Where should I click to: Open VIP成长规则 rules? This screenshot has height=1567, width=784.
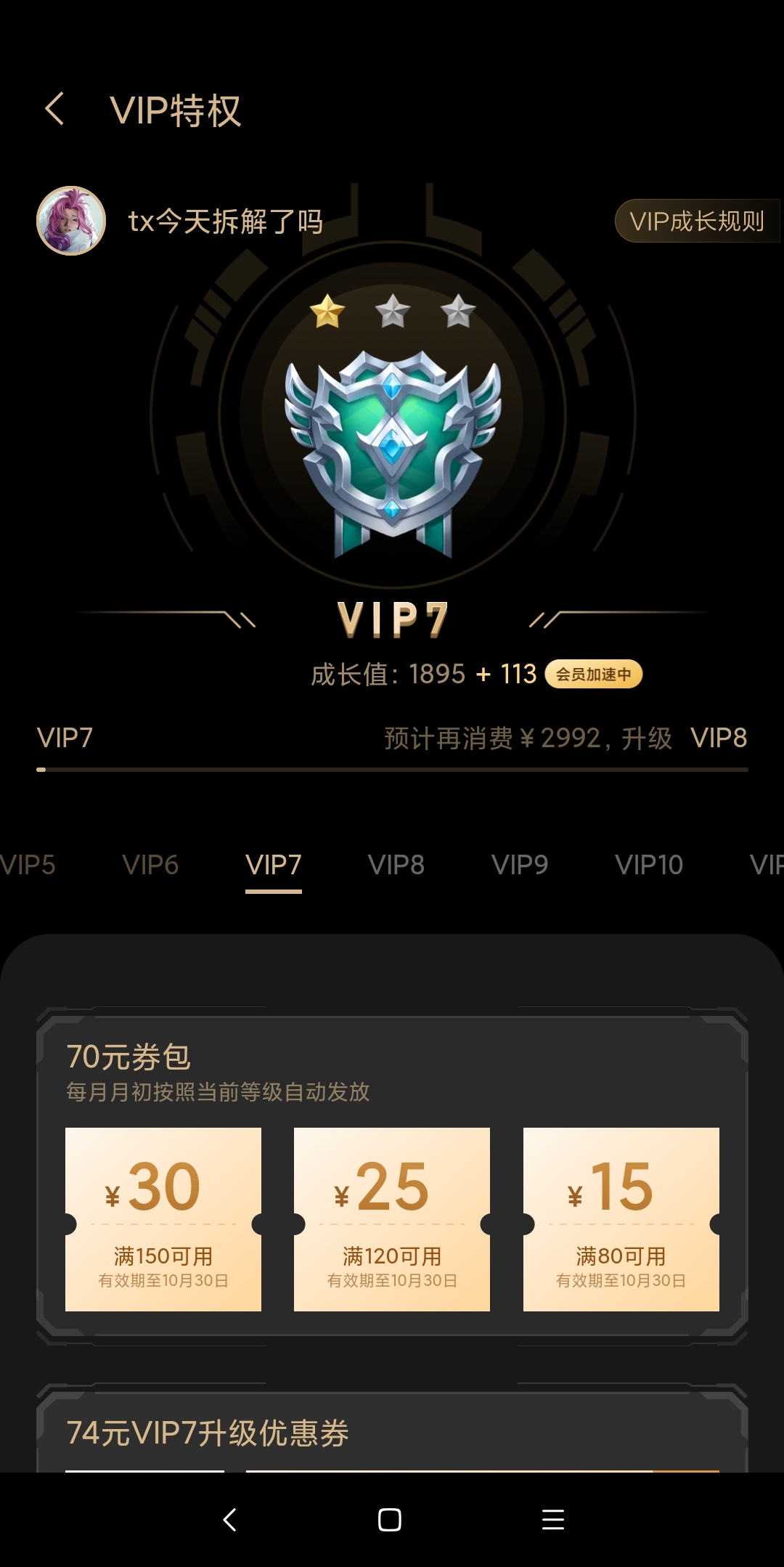[x=695, y=221]
